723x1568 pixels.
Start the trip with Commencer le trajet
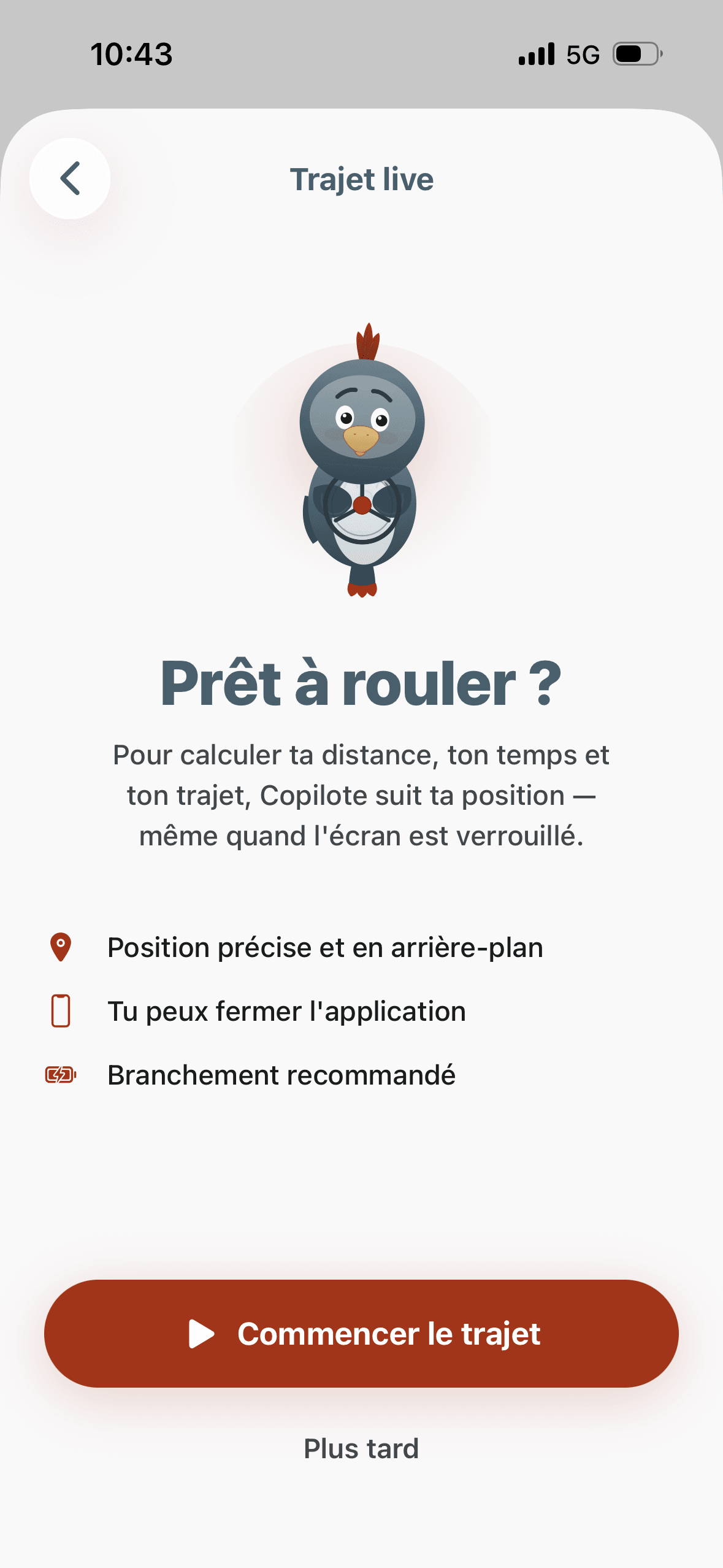click(x=361, y=1334)
